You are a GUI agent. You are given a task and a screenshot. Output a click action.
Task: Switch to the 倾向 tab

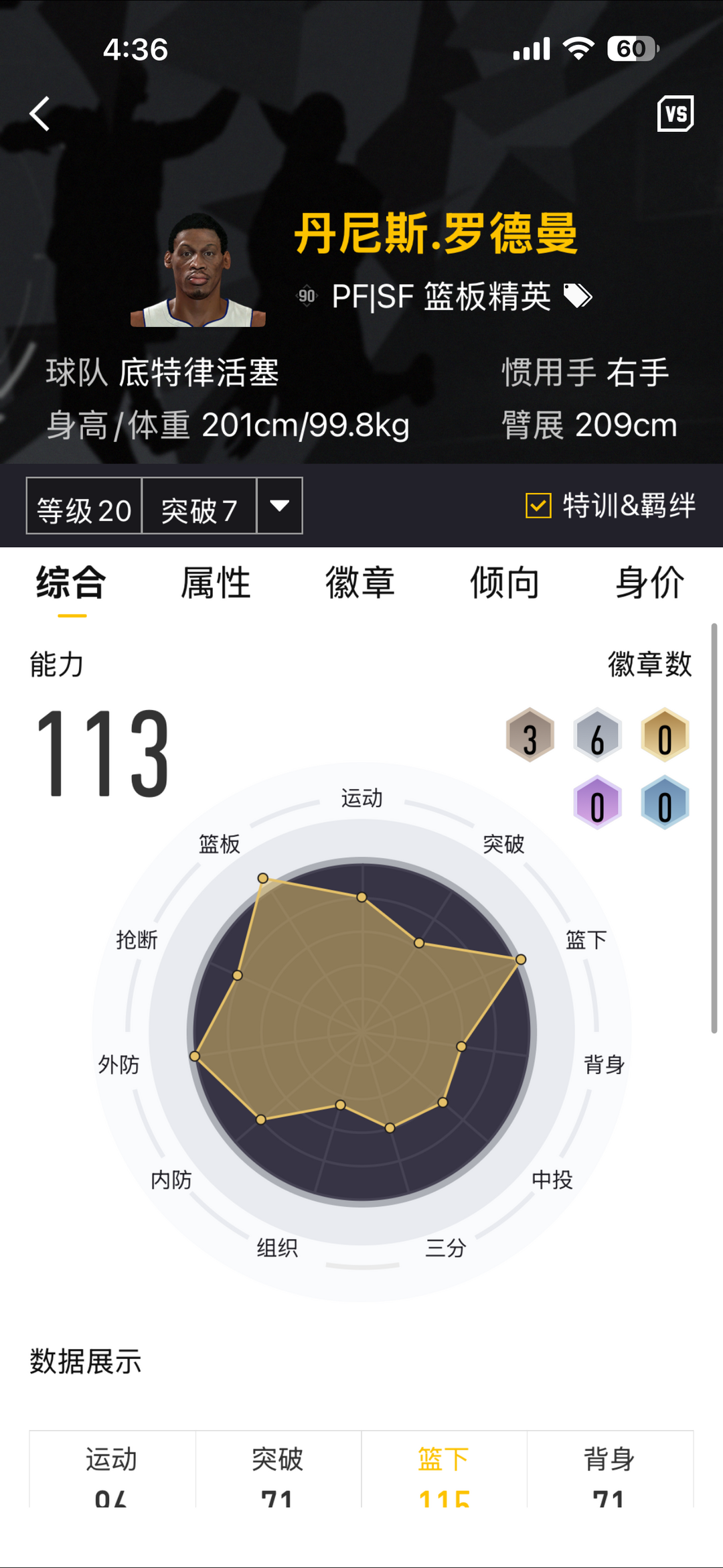[505, 582]
